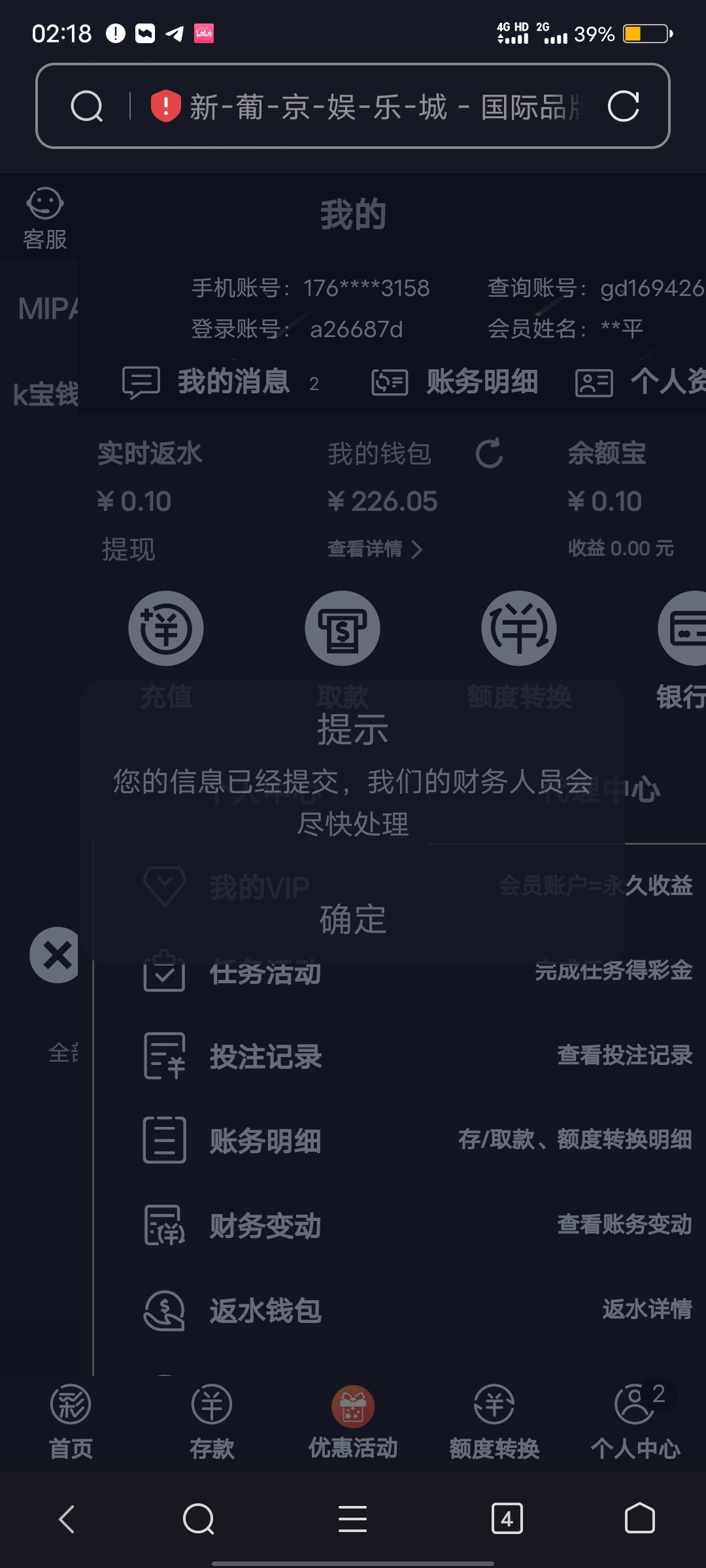Screen dimensions: 706x1568
Task: Reload the page in the address bar
Action: coord(623,106)
